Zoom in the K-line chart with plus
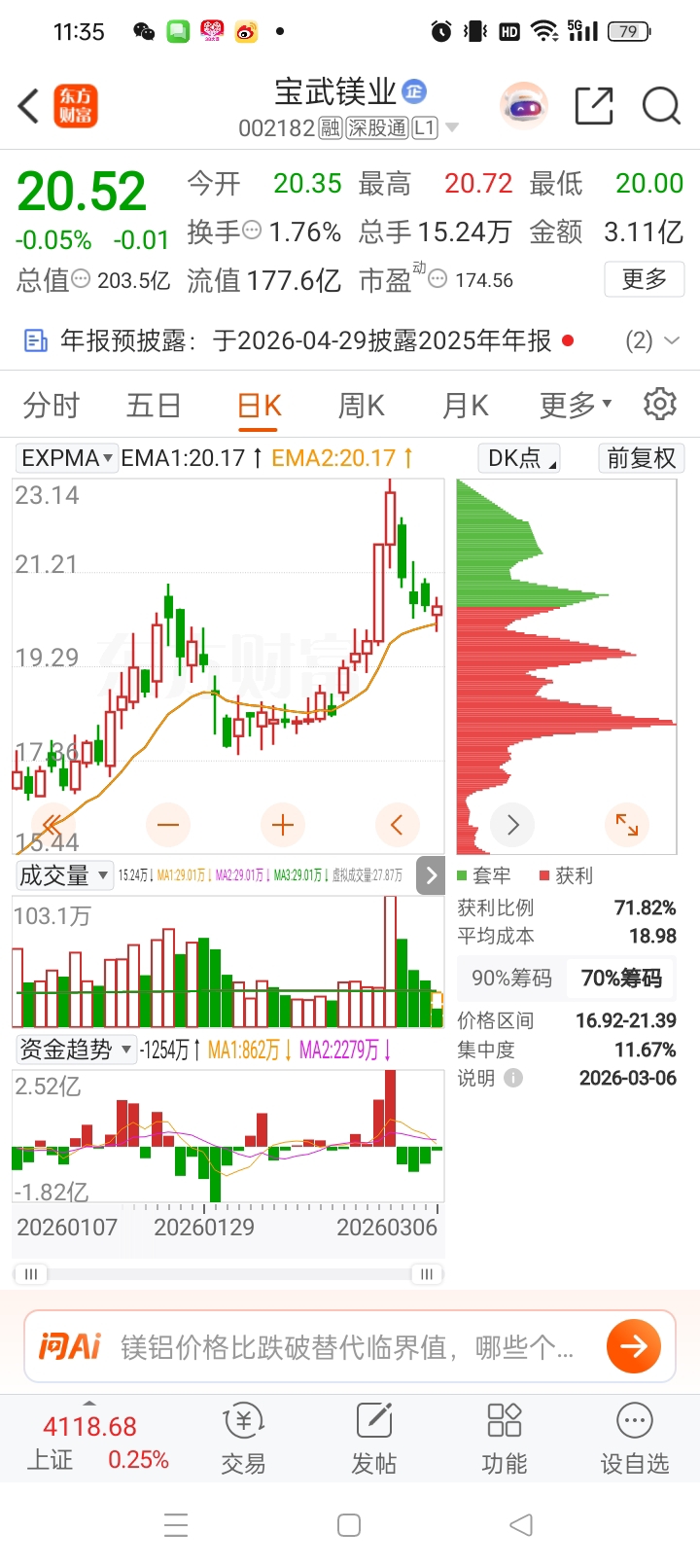The height and width of the screenshot is (1568, 700). 283,826
